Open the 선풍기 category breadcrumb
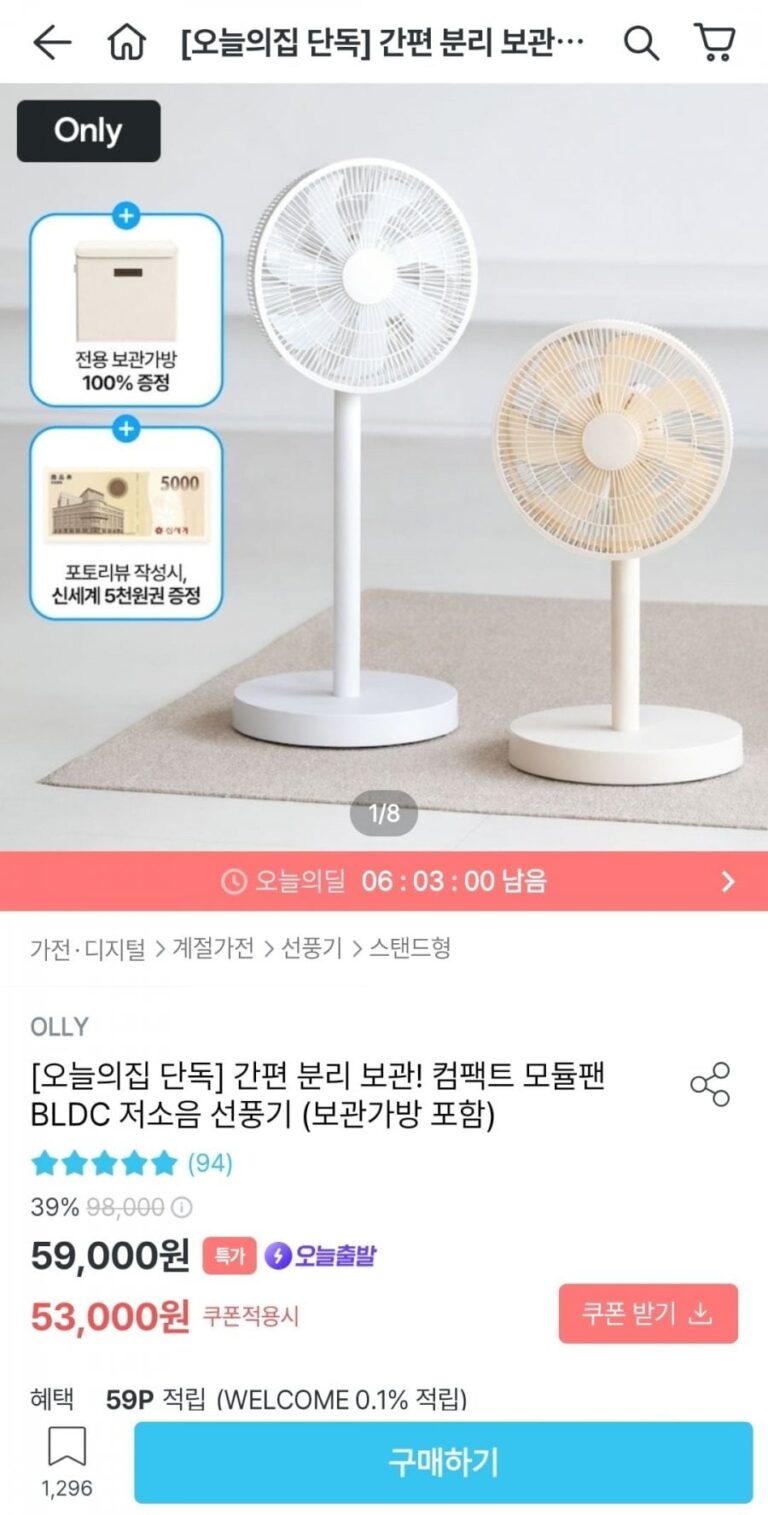Viewport: 768px width, 1515px height. point(311,948)
